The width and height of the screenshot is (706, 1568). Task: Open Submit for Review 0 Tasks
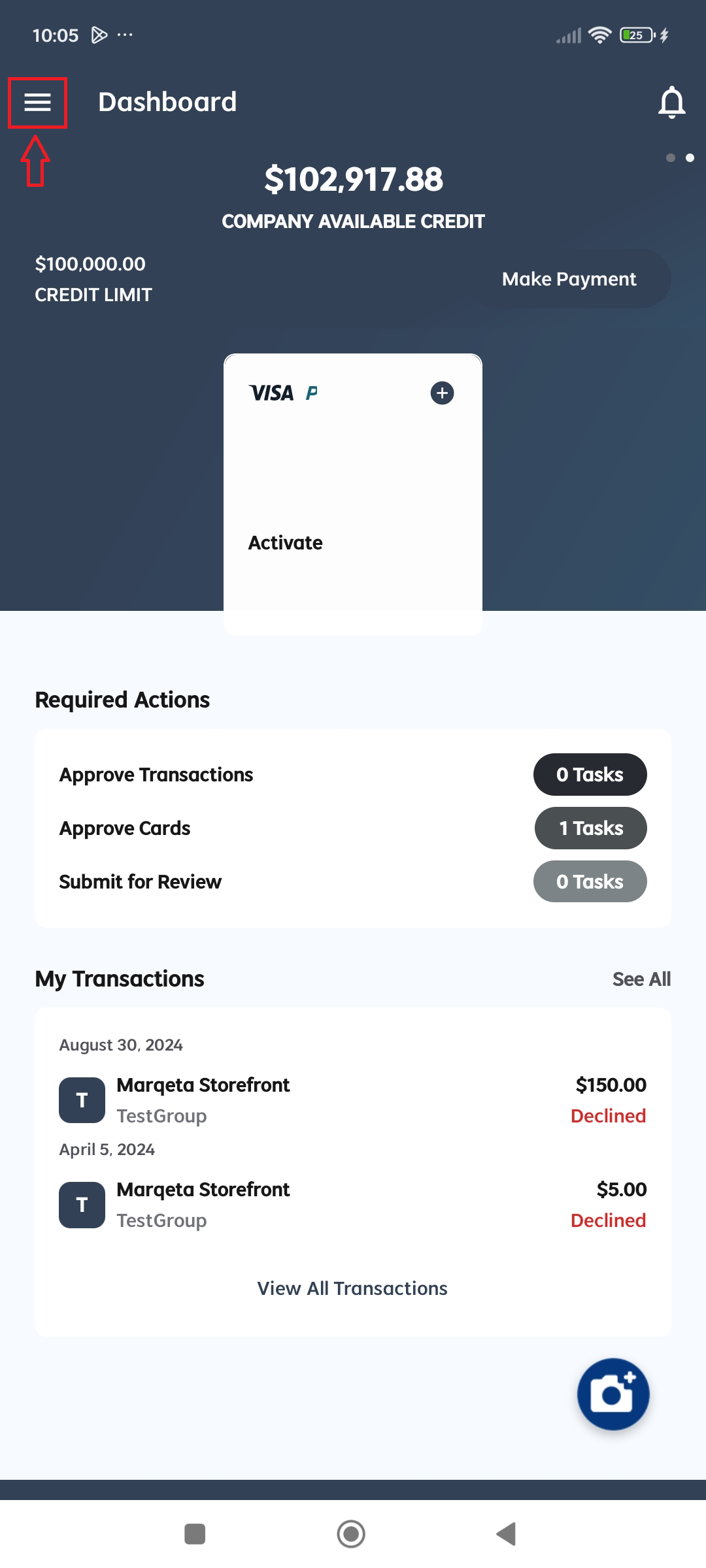pos(590,881)
